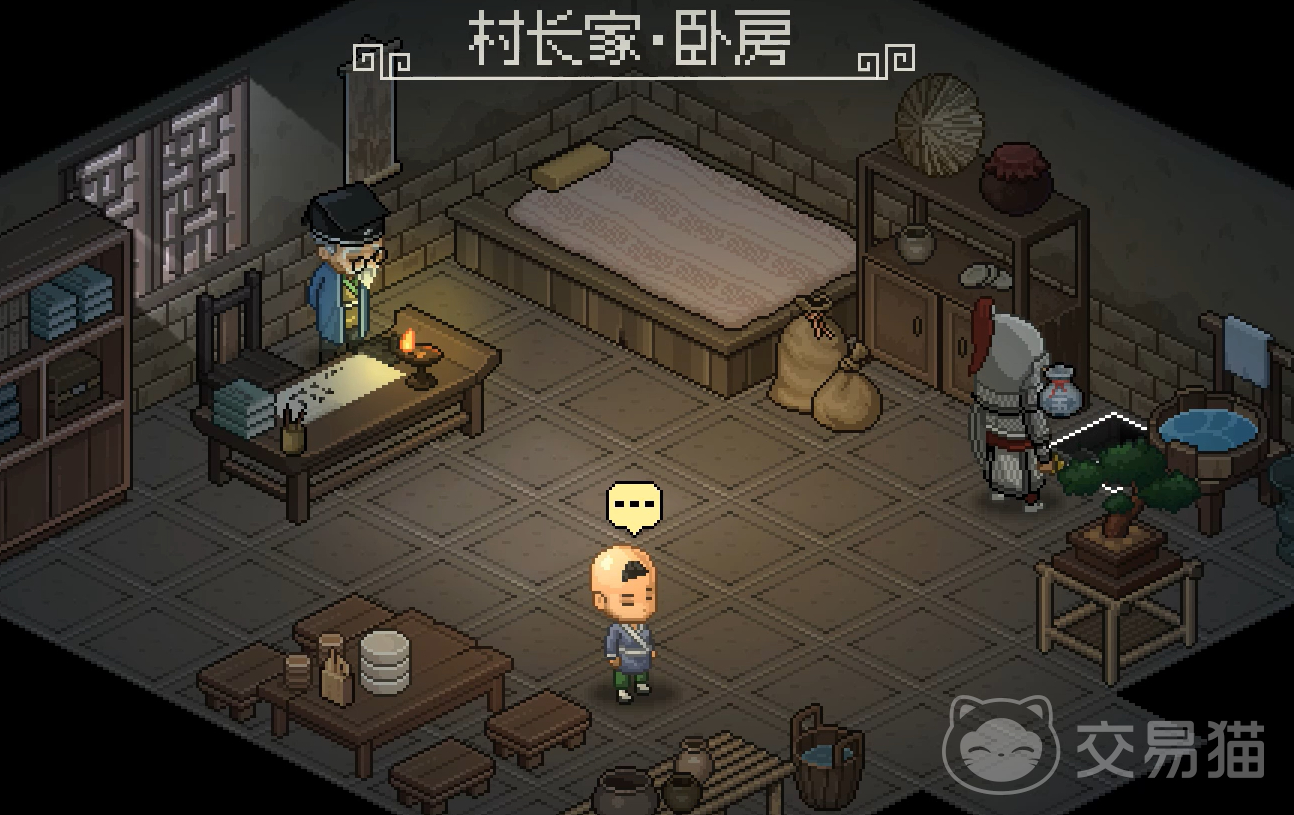
Task: Talk to the old village chief at the desk
Action: (x=346, y=280)
